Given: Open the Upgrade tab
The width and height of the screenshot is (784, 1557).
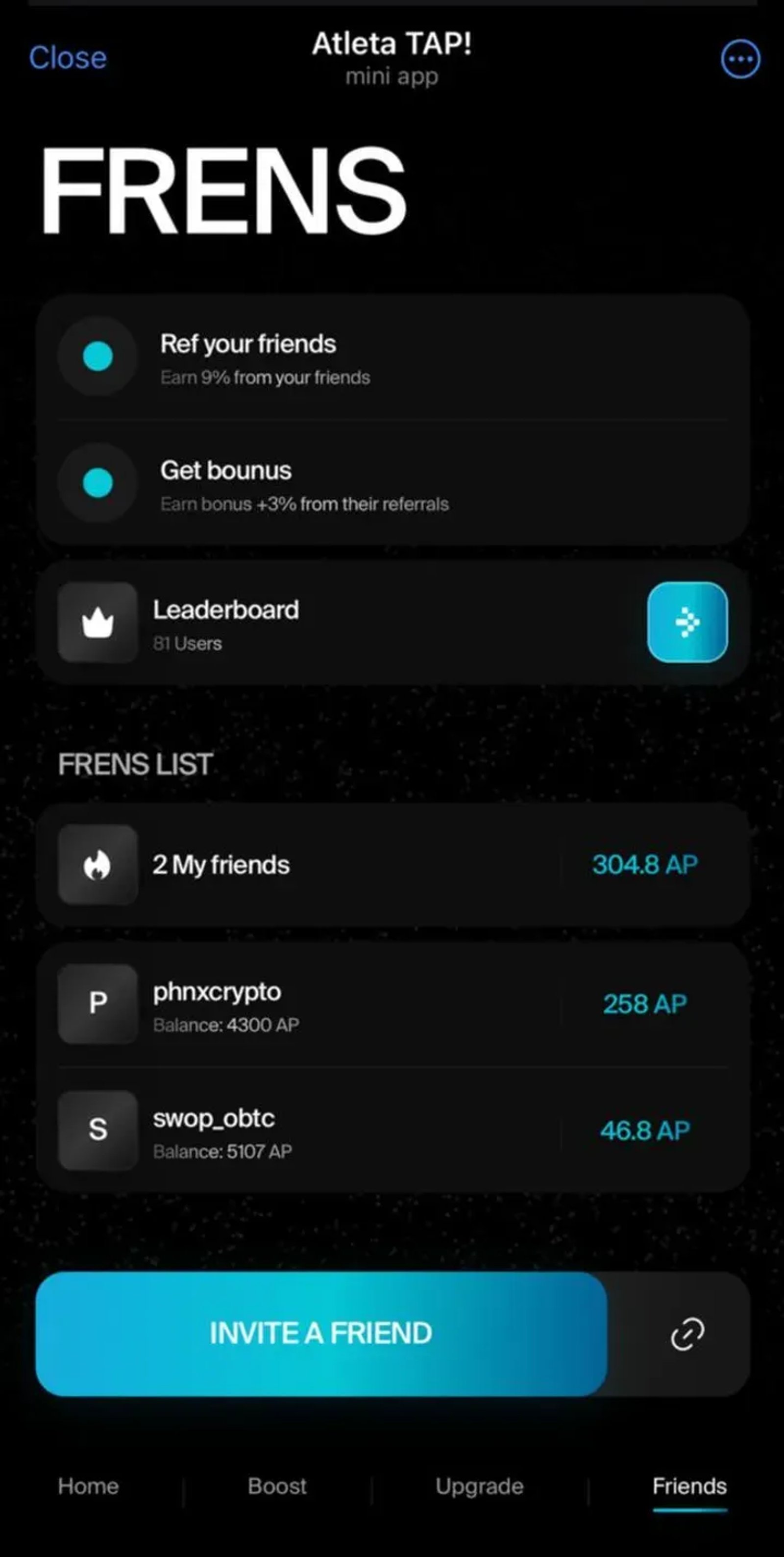Looking at the screenshot, I should 480,1486.
